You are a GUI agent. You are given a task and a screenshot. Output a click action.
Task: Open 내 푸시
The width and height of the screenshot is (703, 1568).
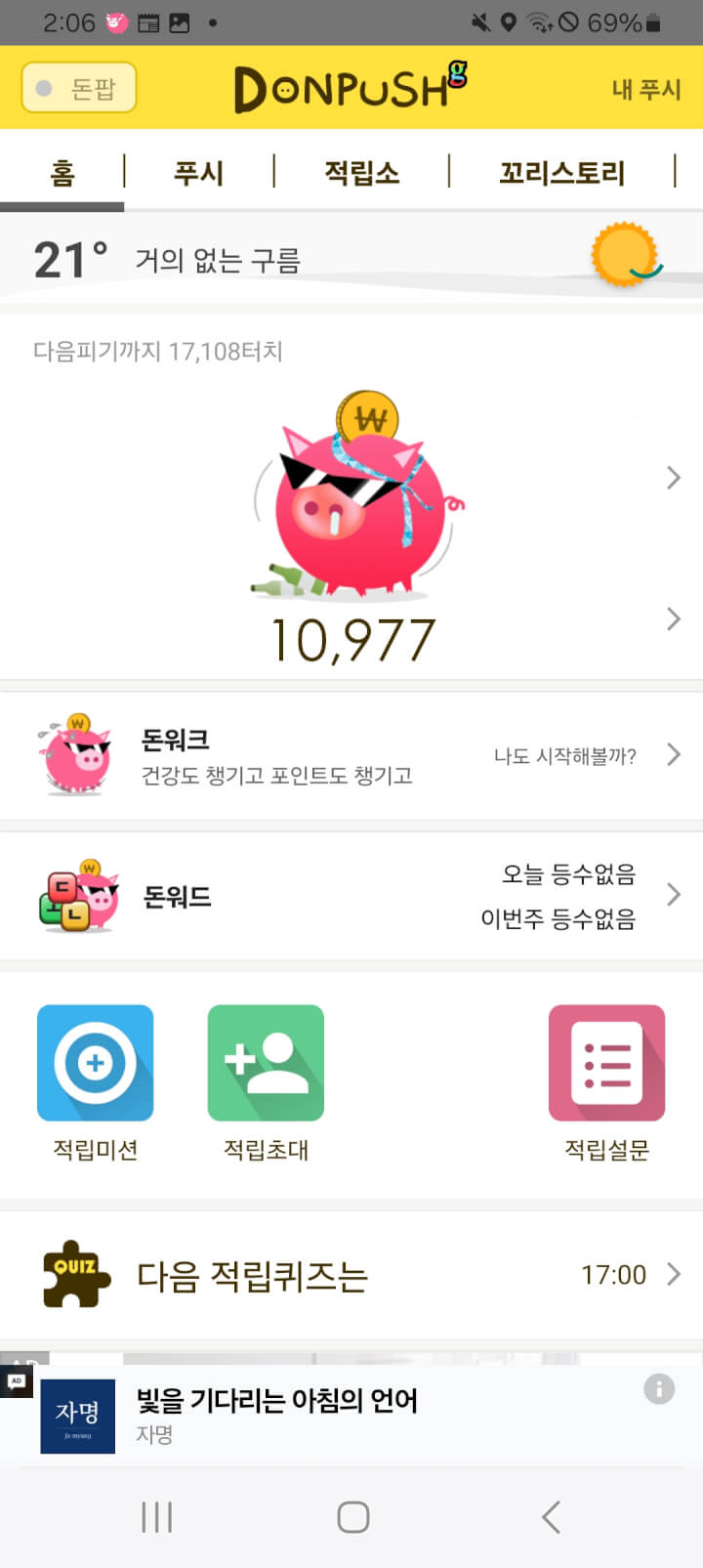645,89
